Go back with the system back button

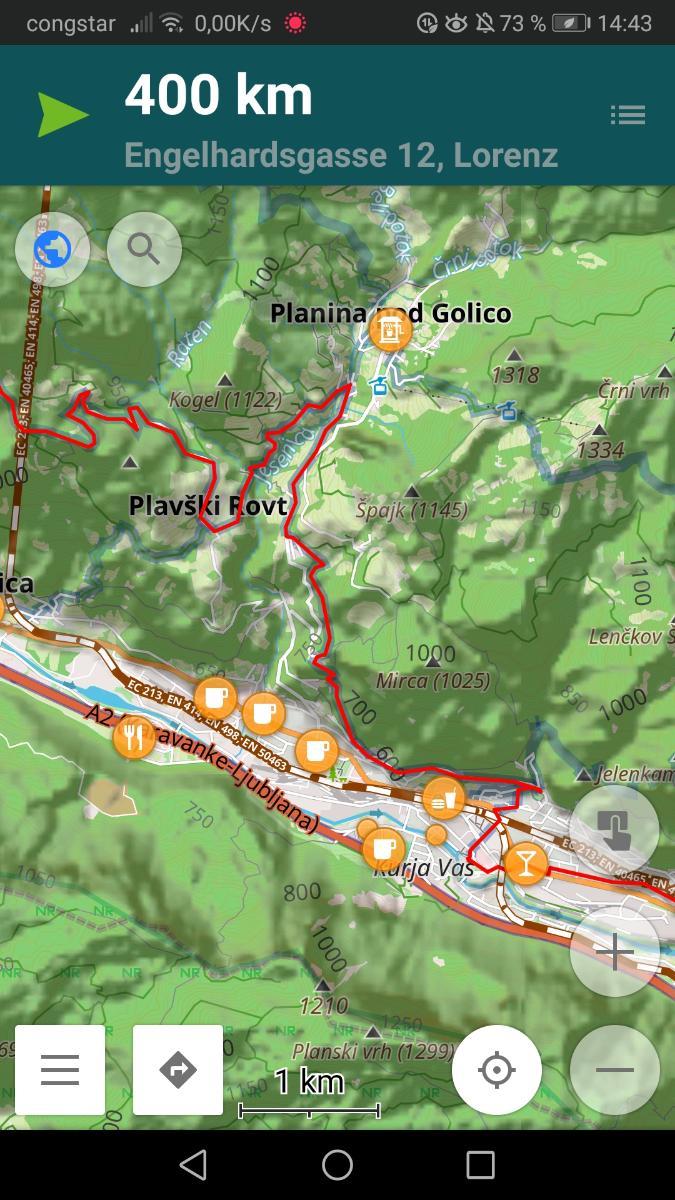coord(193,1165)
